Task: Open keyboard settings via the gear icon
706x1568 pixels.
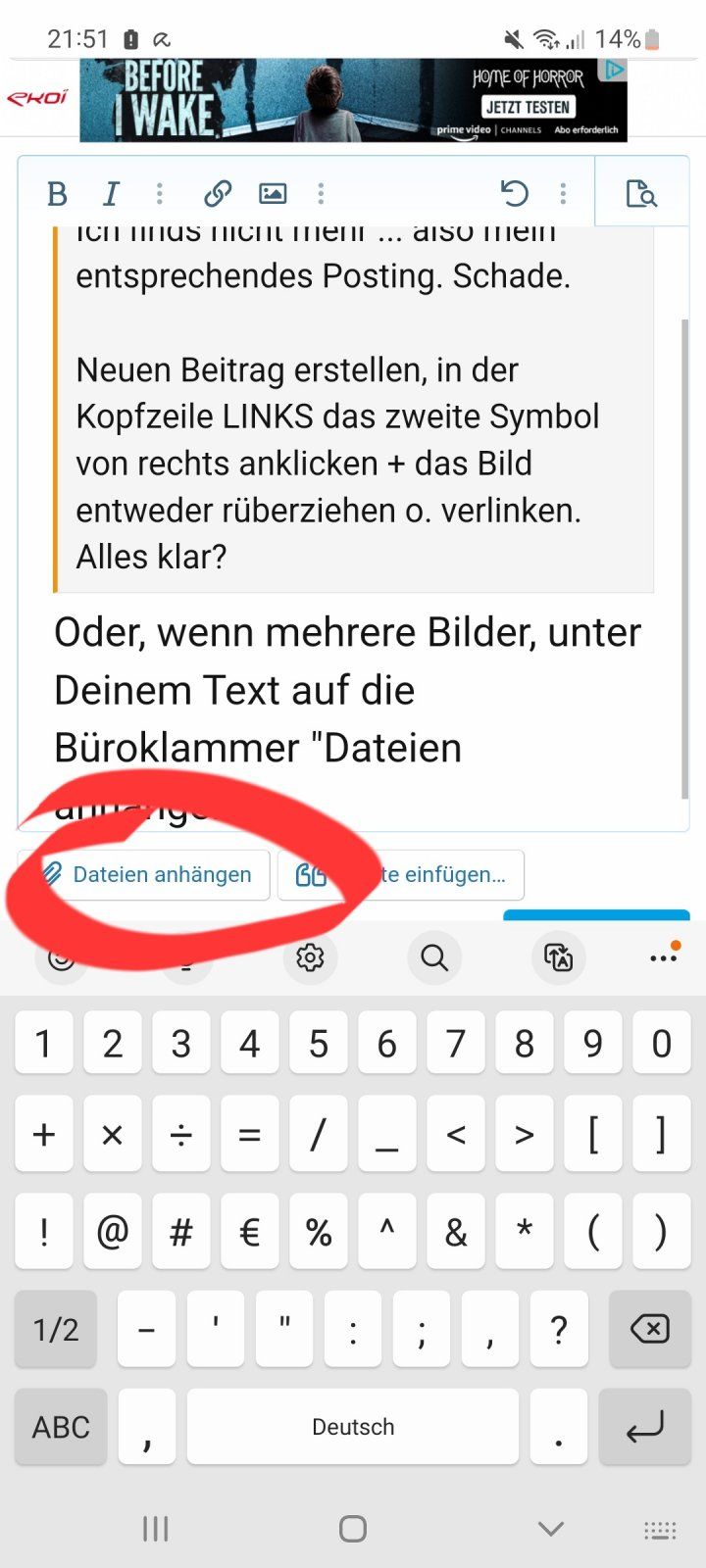Action: [x=310, y=957]
